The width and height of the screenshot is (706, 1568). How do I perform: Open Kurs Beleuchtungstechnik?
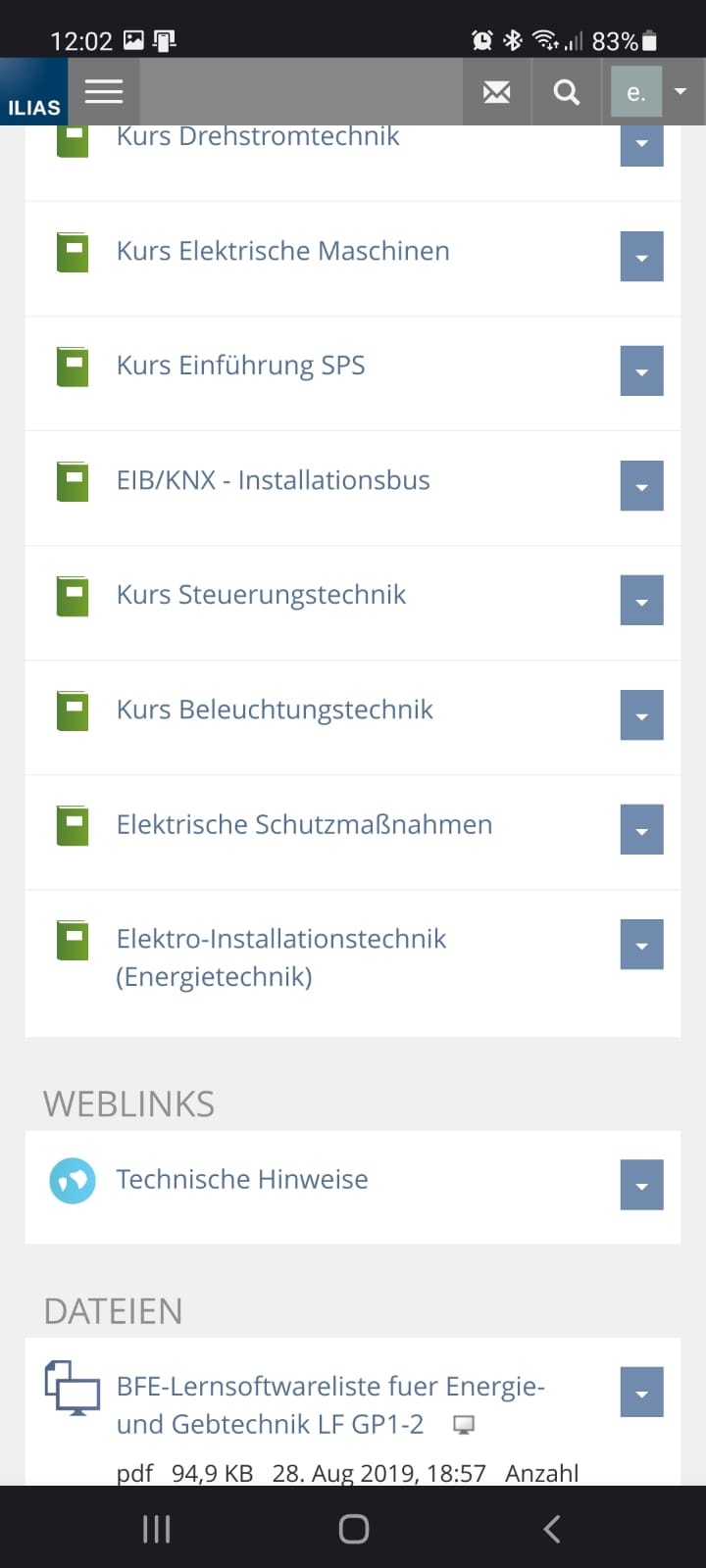[275, 710]
